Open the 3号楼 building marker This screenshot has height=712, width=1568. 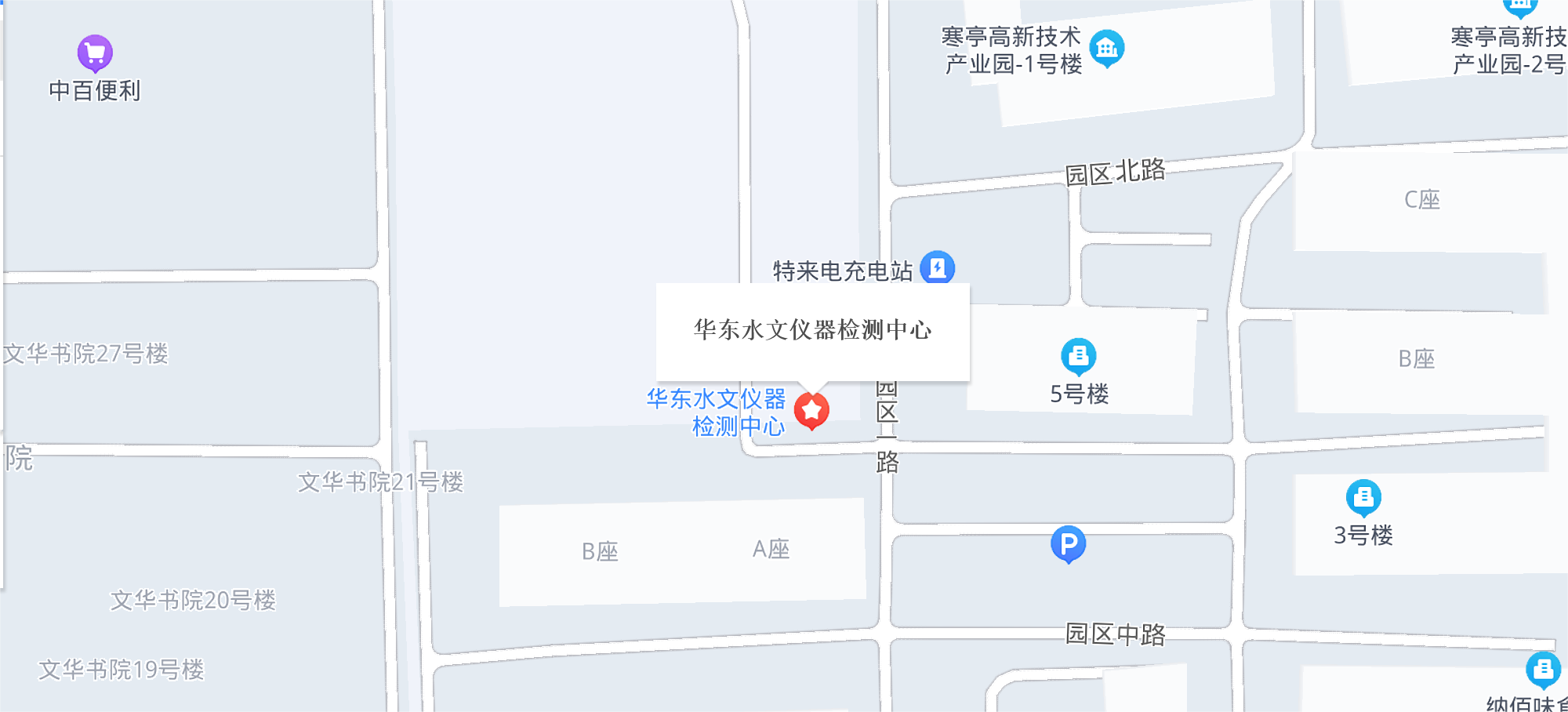tap(1363, 497)
